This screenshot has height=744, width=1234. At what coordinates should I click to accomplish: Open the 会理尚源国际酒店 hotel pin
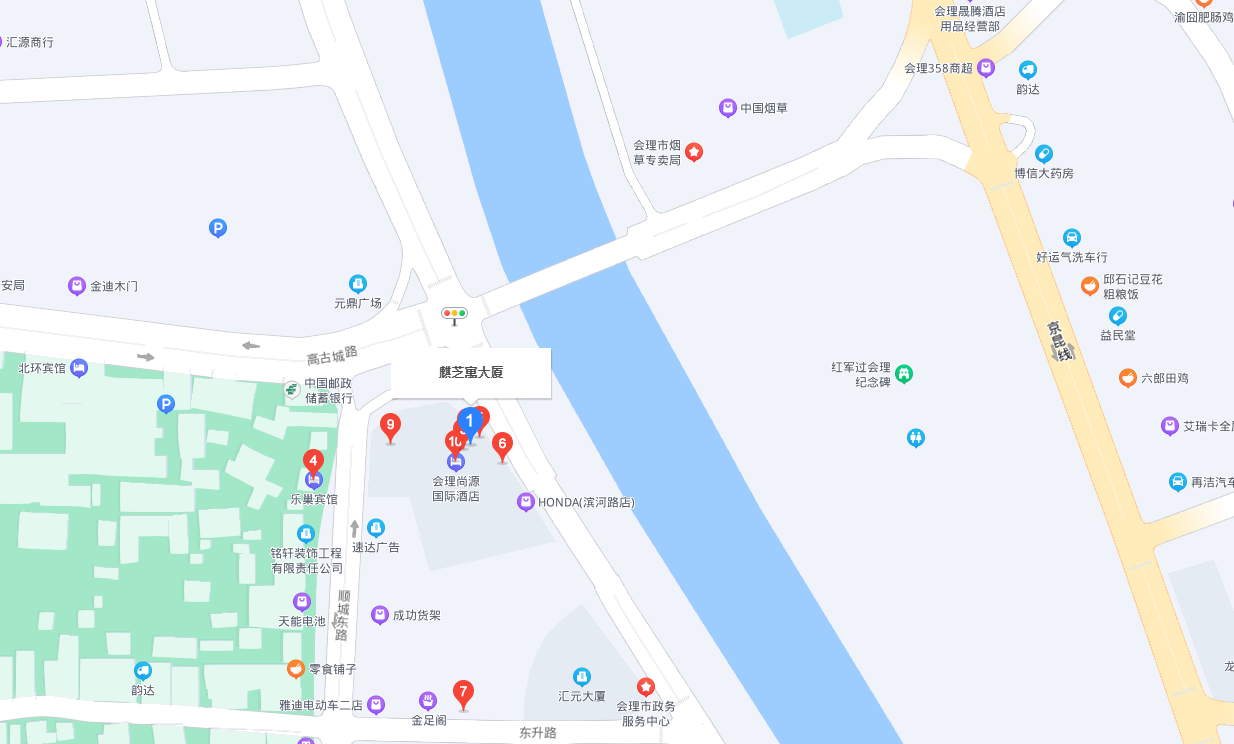pos(456,462)
